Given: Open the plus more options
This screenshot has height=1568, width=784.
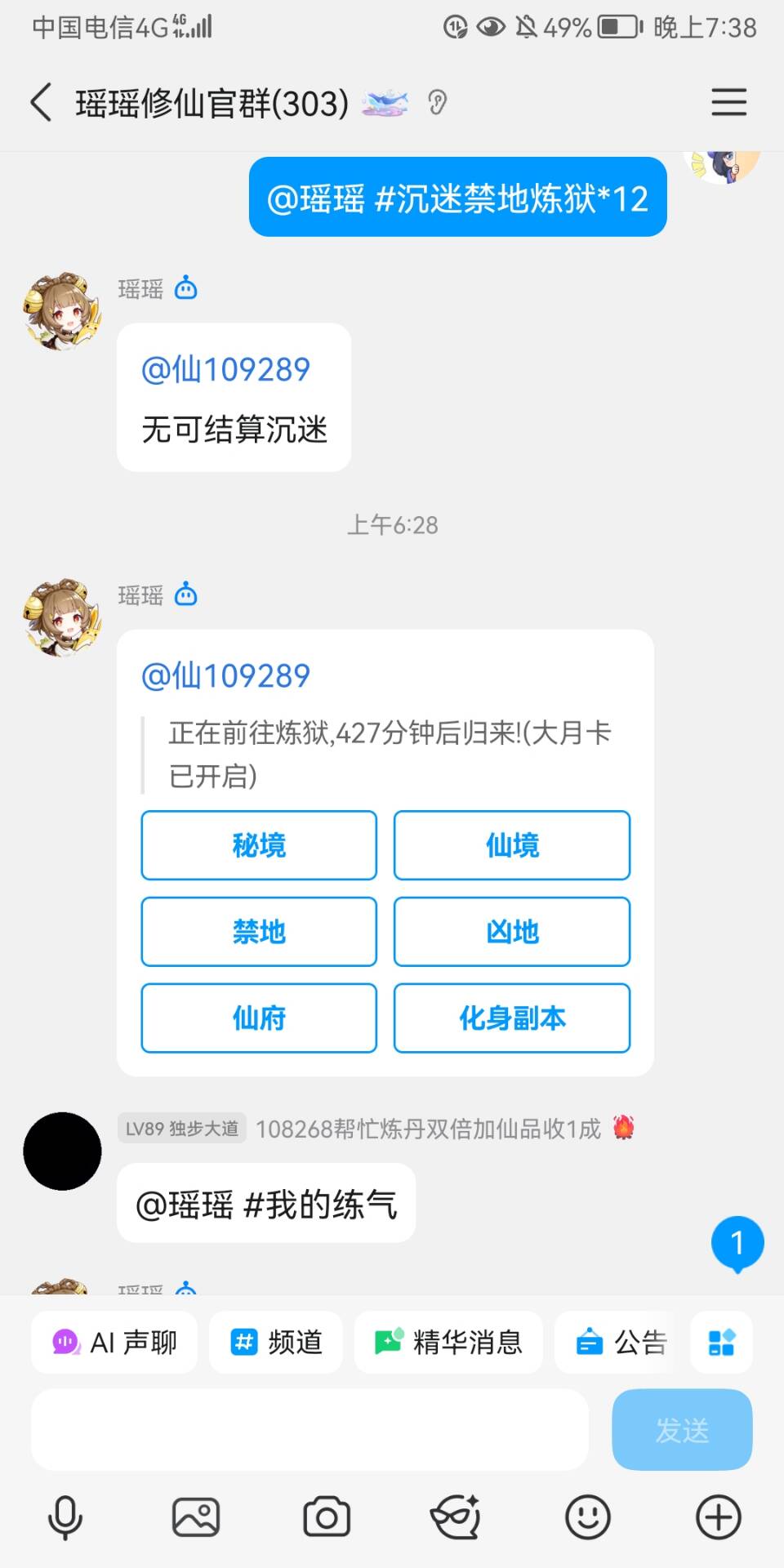Looking at the screenshot, I should pyautogui.click(x=719, y=1518).
